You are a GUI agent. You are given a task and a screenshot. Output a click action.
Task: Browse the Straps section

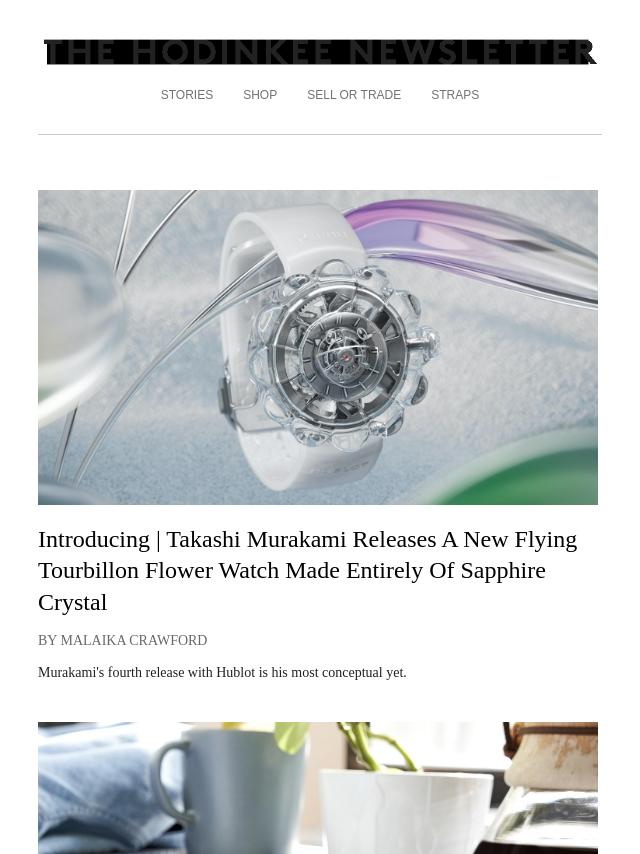[455, 95]
